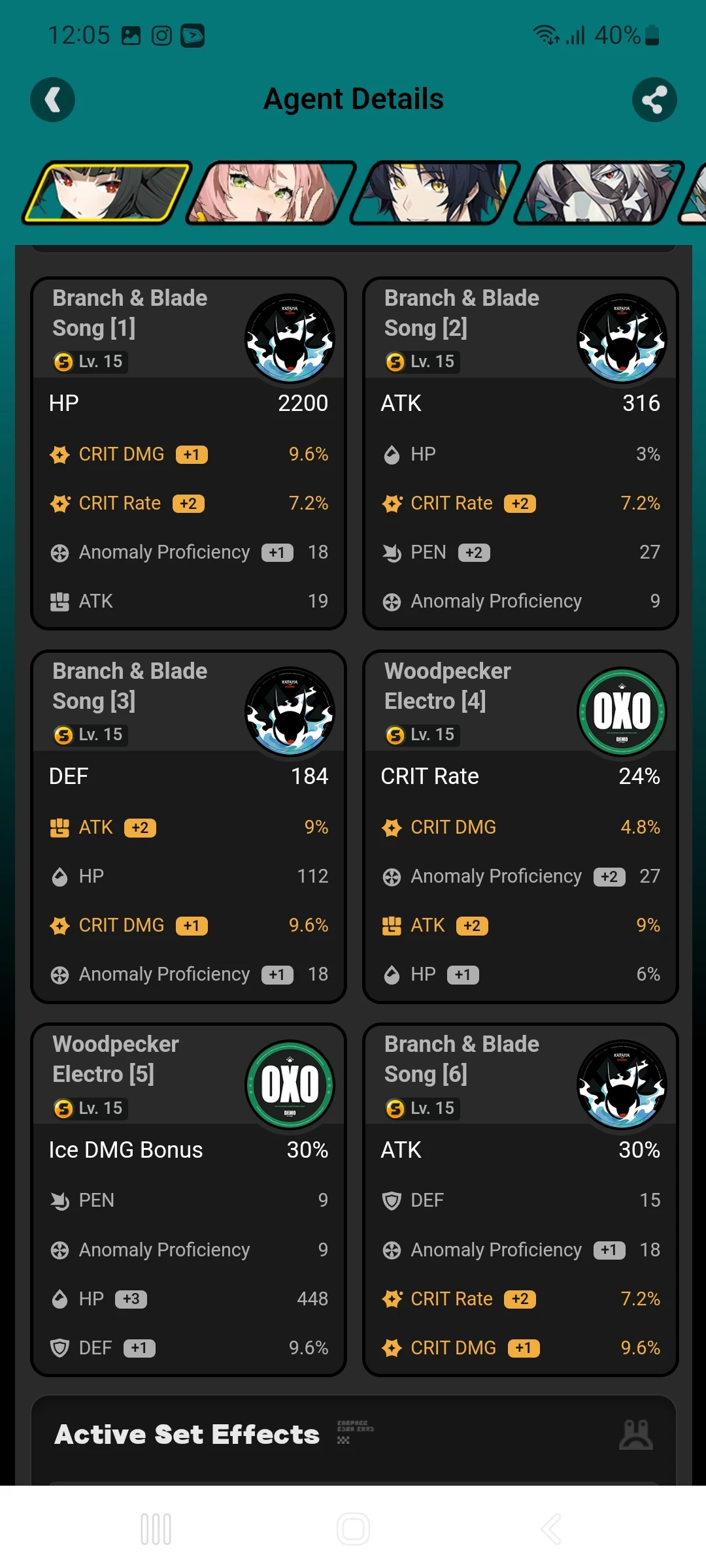Tap the system home button
Viewport: 706px width, 1568px height.
(x=353, y=1529)
